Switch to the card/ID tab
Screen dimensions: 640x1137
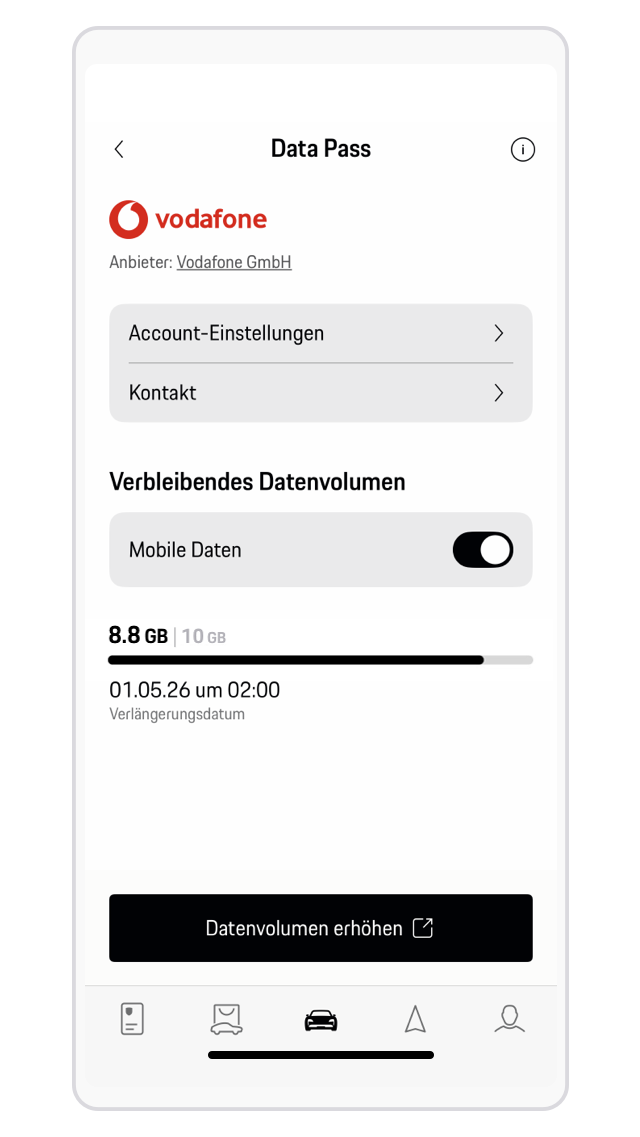click(132, 1019)
